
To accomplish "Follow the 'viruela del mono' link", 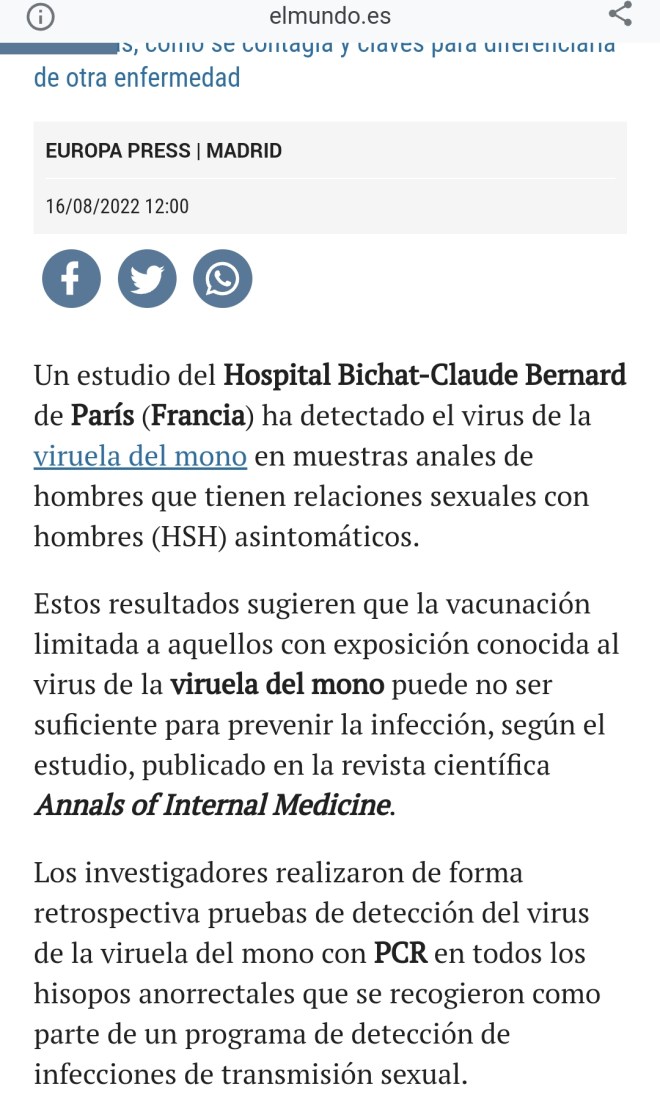I will pyautogui.click(x=140, y=456).
